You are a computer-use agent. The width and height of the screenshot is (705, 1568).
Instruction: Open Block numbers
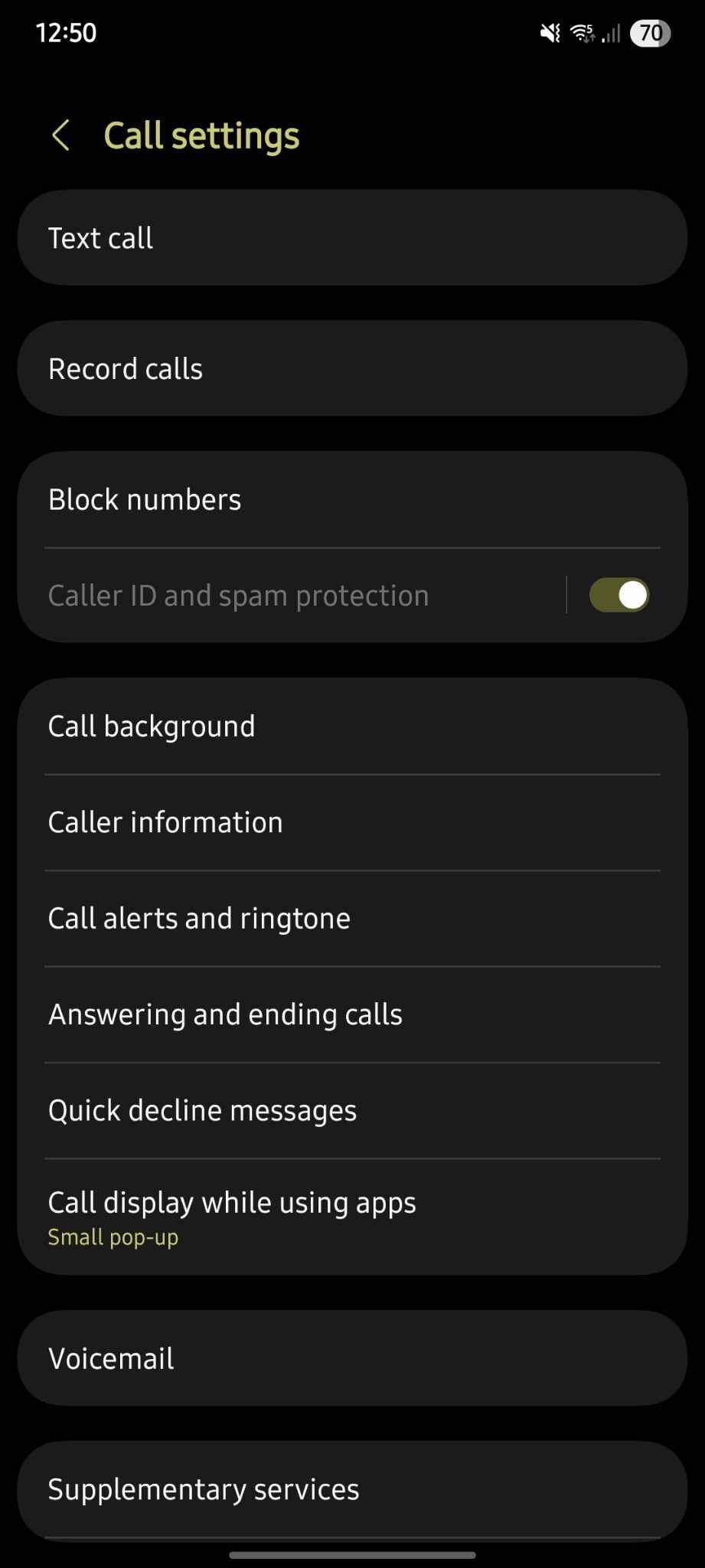coord(352,499)
